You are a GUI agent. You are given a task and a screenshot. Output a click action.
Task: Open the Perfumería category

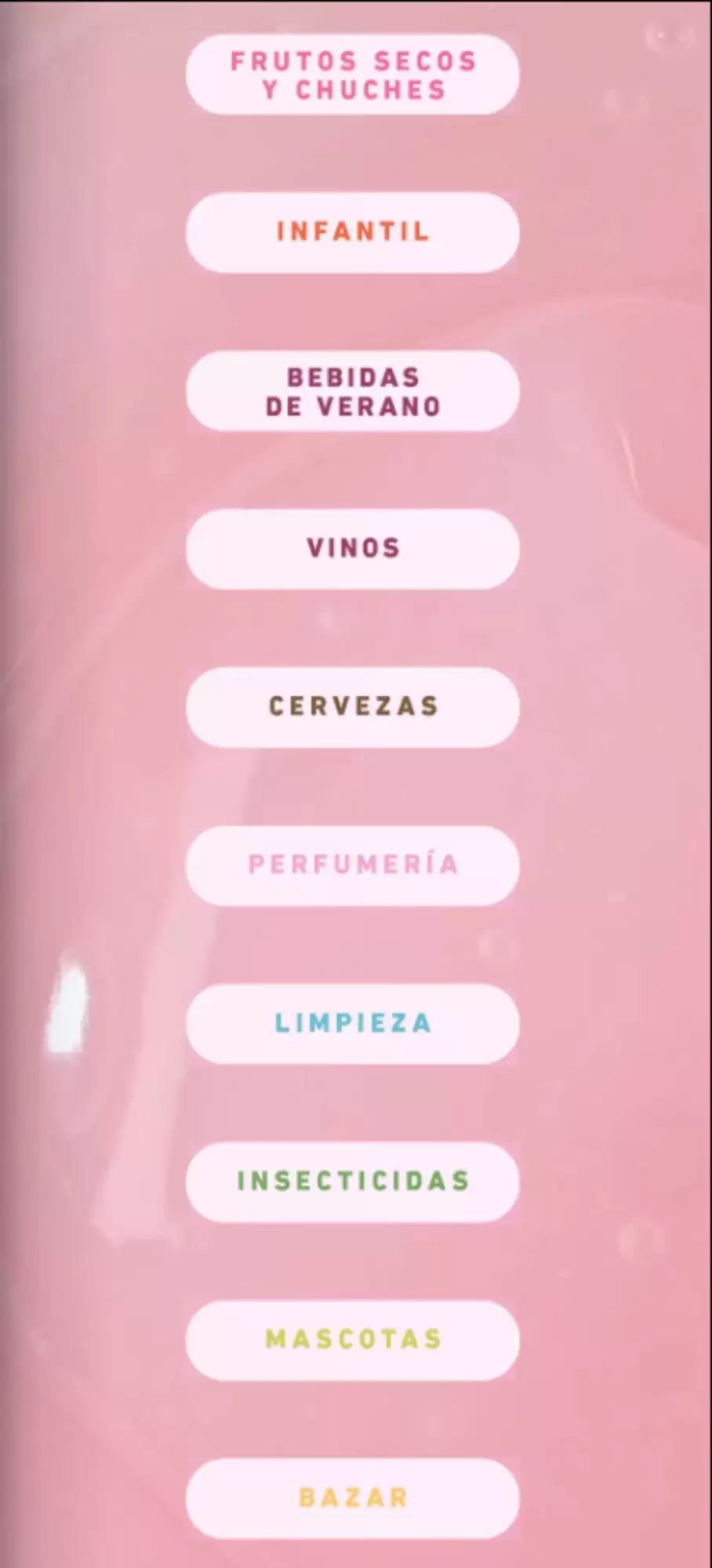tap(352, 866)
